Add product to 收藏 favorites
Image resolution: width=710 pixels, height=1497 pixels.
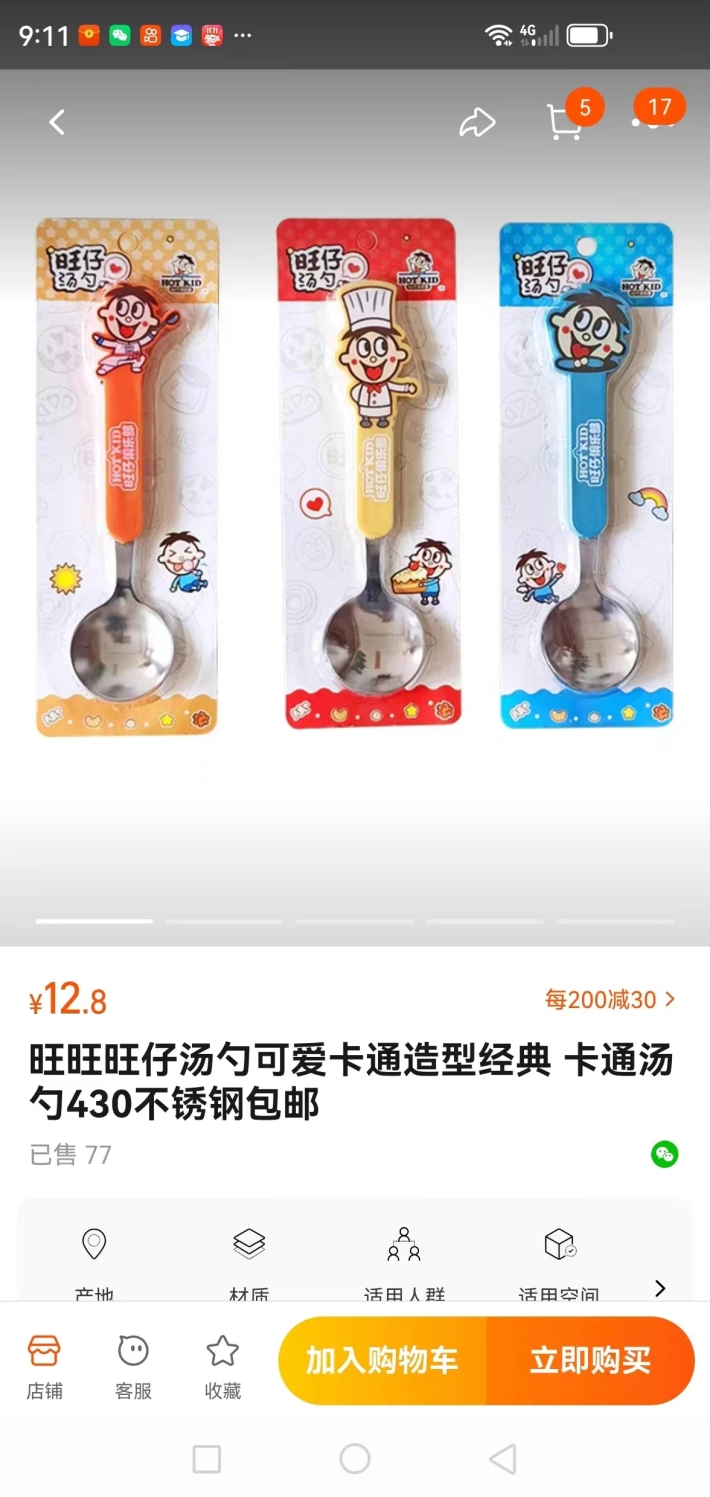pyautogui.click(x=222, y=1366)
